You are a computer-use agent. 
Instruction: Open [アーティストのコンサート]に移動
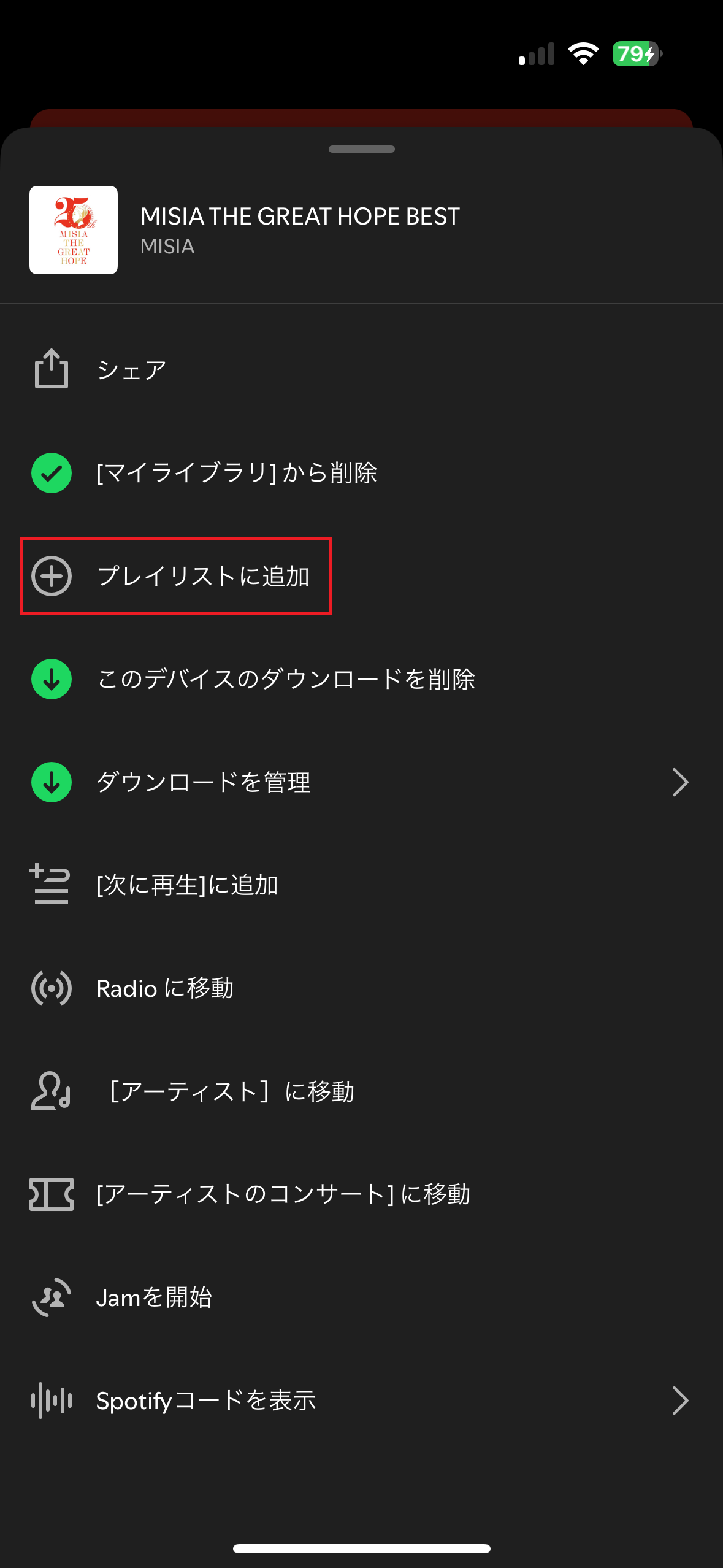pos(361,1194)
